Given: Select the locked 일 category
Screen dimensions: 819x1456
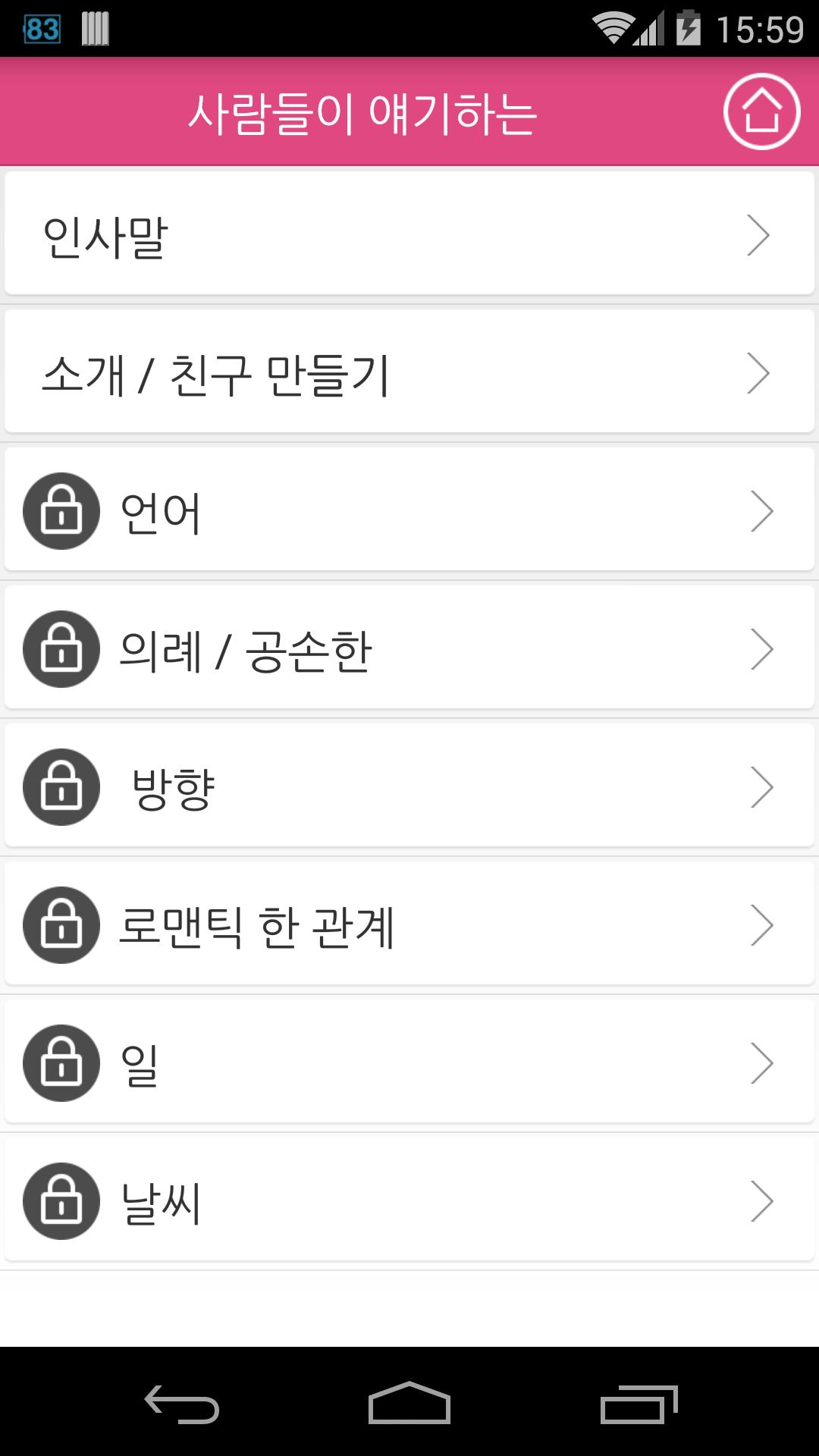Looking at the screenshot, I should (x=409, y=1062).
